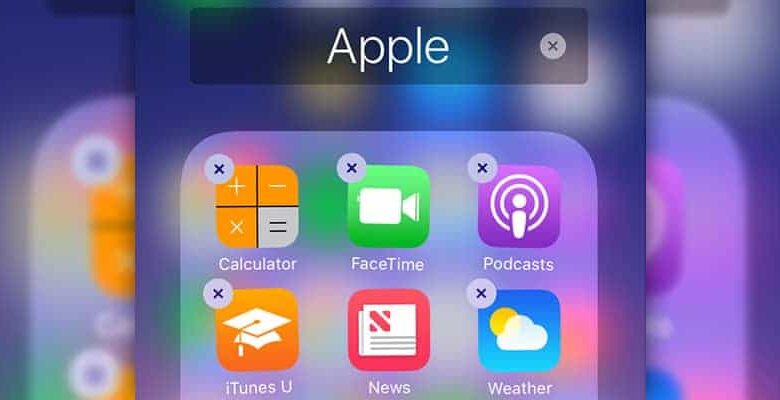Image resolution: width=780 pixels, height=400 pixels.
Task: Edit the Apple folder name field
Action: coord(388,46)
